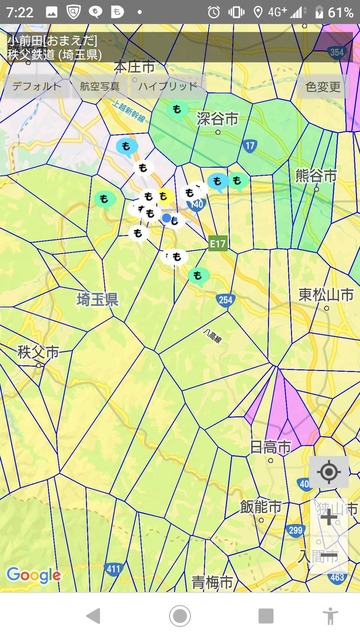
Task: Select the 航空写真 aerial map type
Action: click(100, 87)
